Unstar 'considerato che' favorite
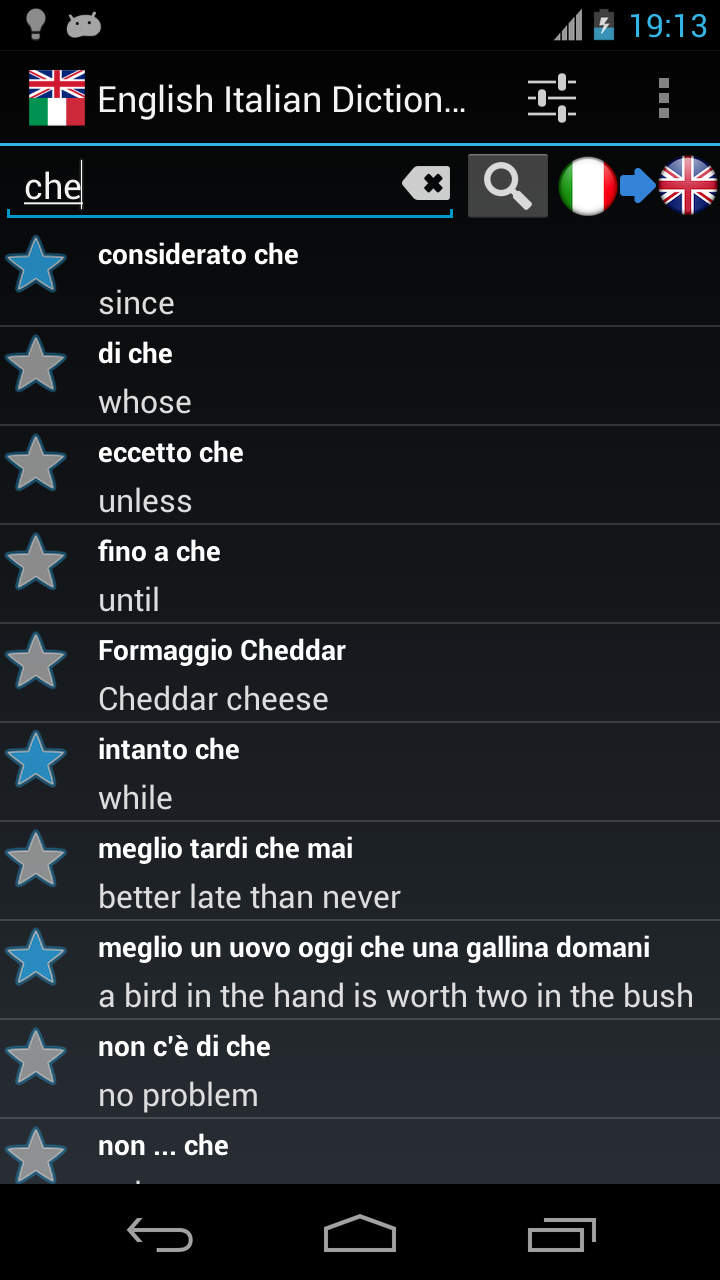Viewport: 720px width, 1280px height. pyautogui.click(x=36, y=265)
